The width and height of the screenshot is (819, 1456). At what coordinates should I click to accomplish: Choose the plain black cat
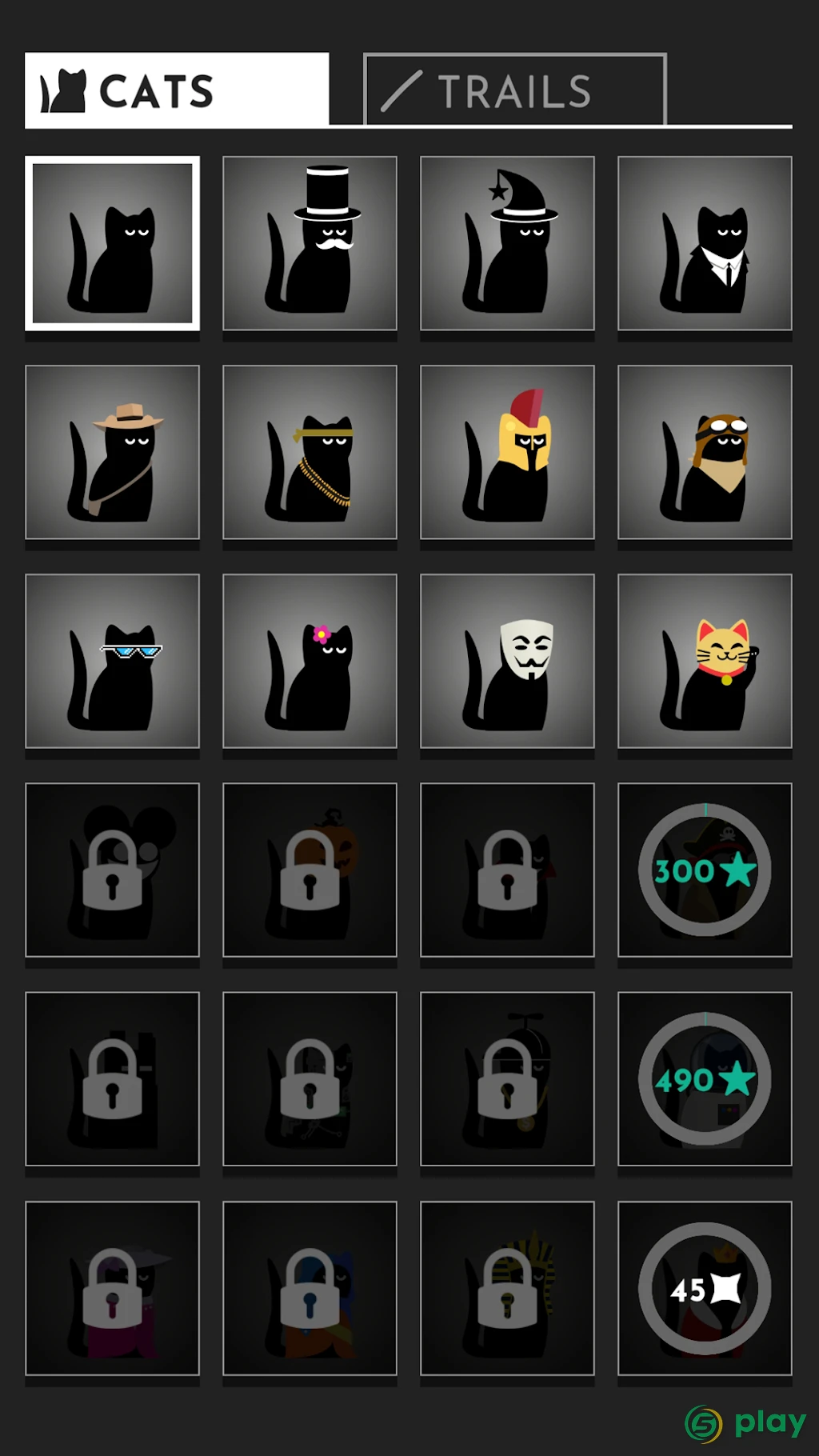click(112, 243)
